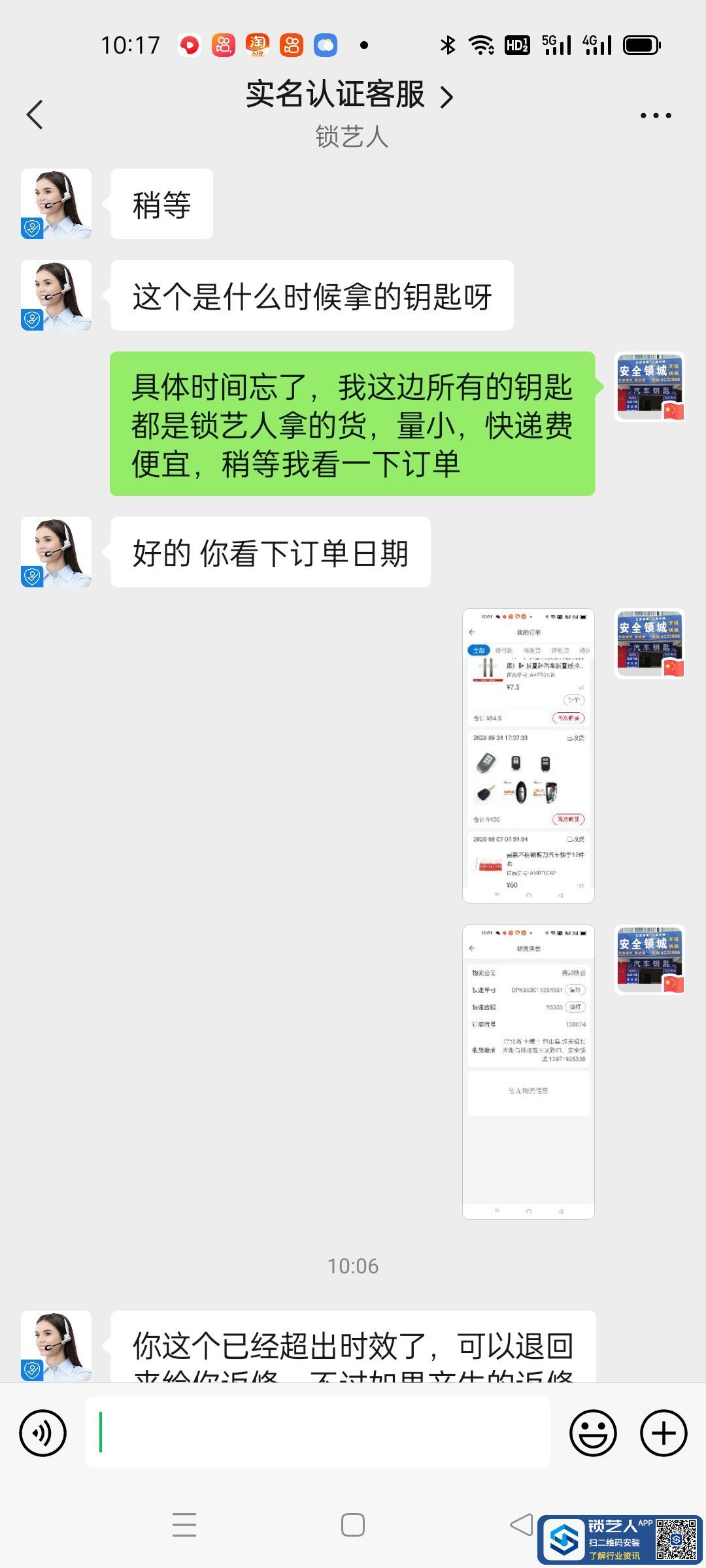Viewport: 706px width, 1568px height.
Task: Open the plus attachment menu
Action: 664,1433
